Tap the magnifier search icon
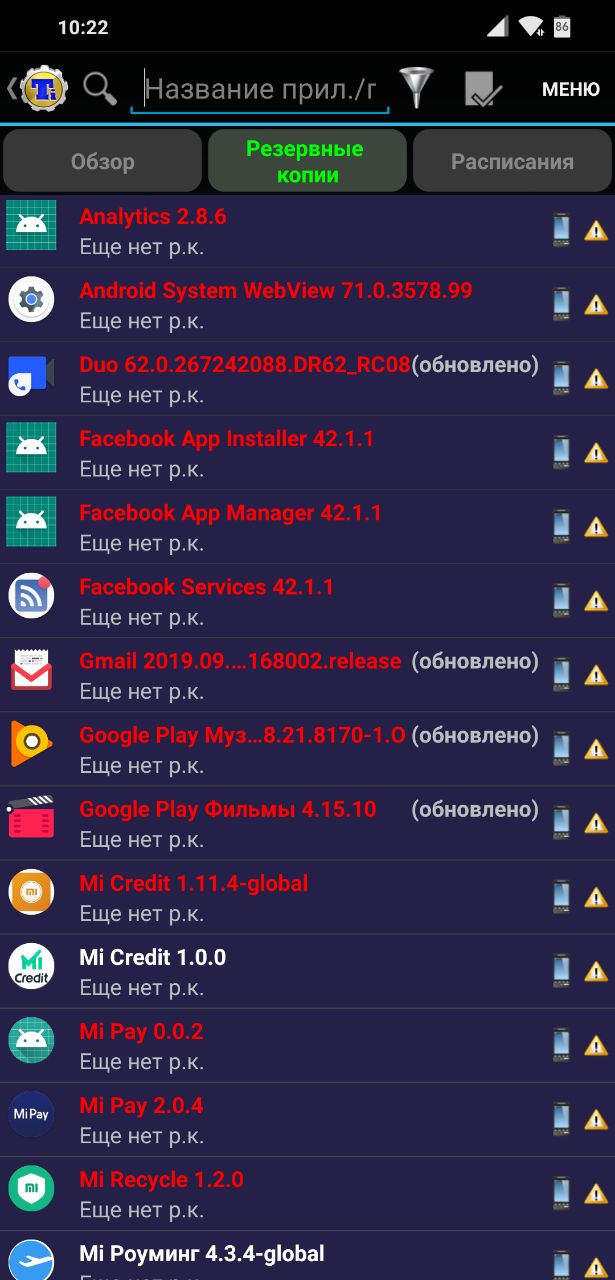615x1280 pixels. coord(100,89)
